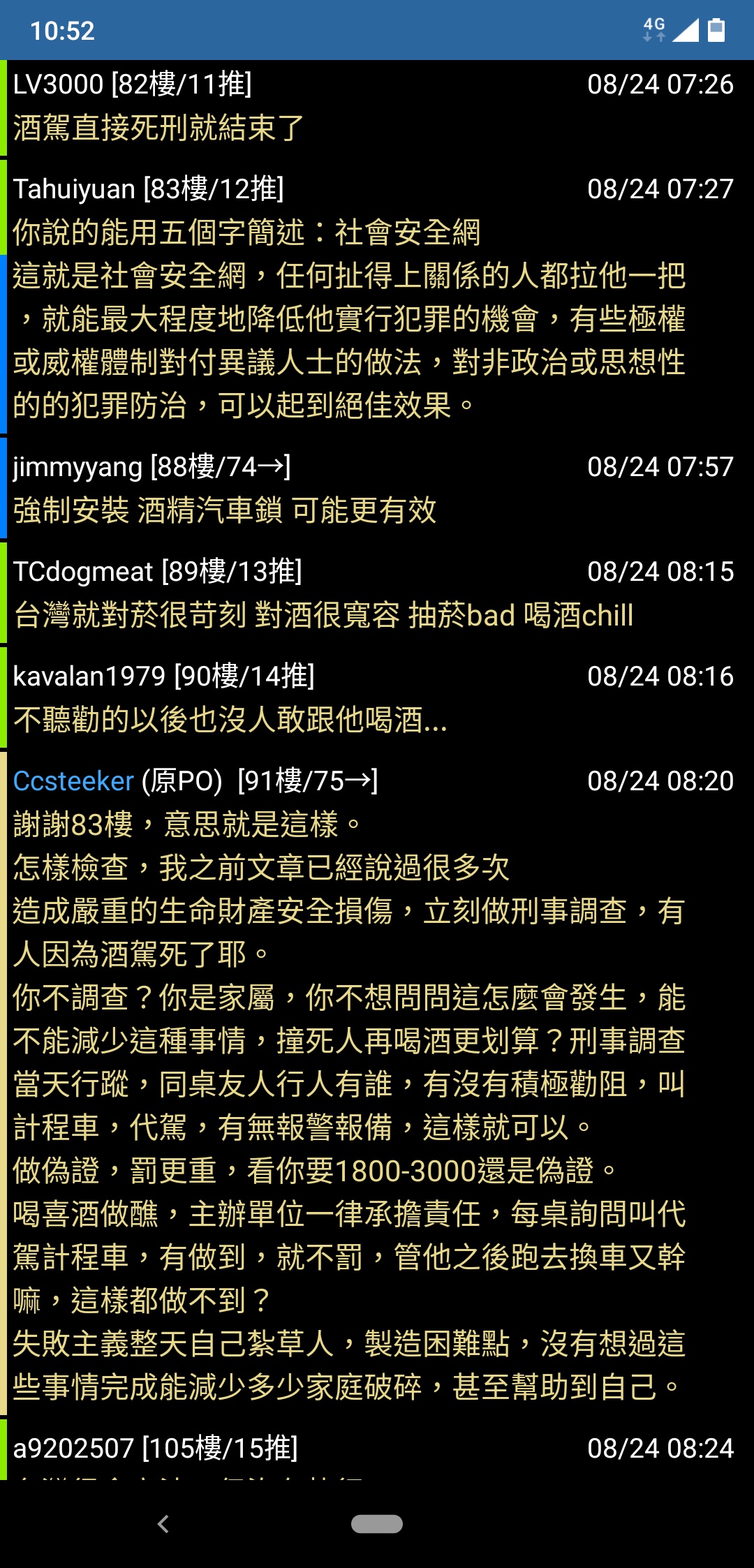Open TCdogmeat's comment on floor 89
Image resolution: width=754 pixels, height=1568 pixels.
(377, 593)
